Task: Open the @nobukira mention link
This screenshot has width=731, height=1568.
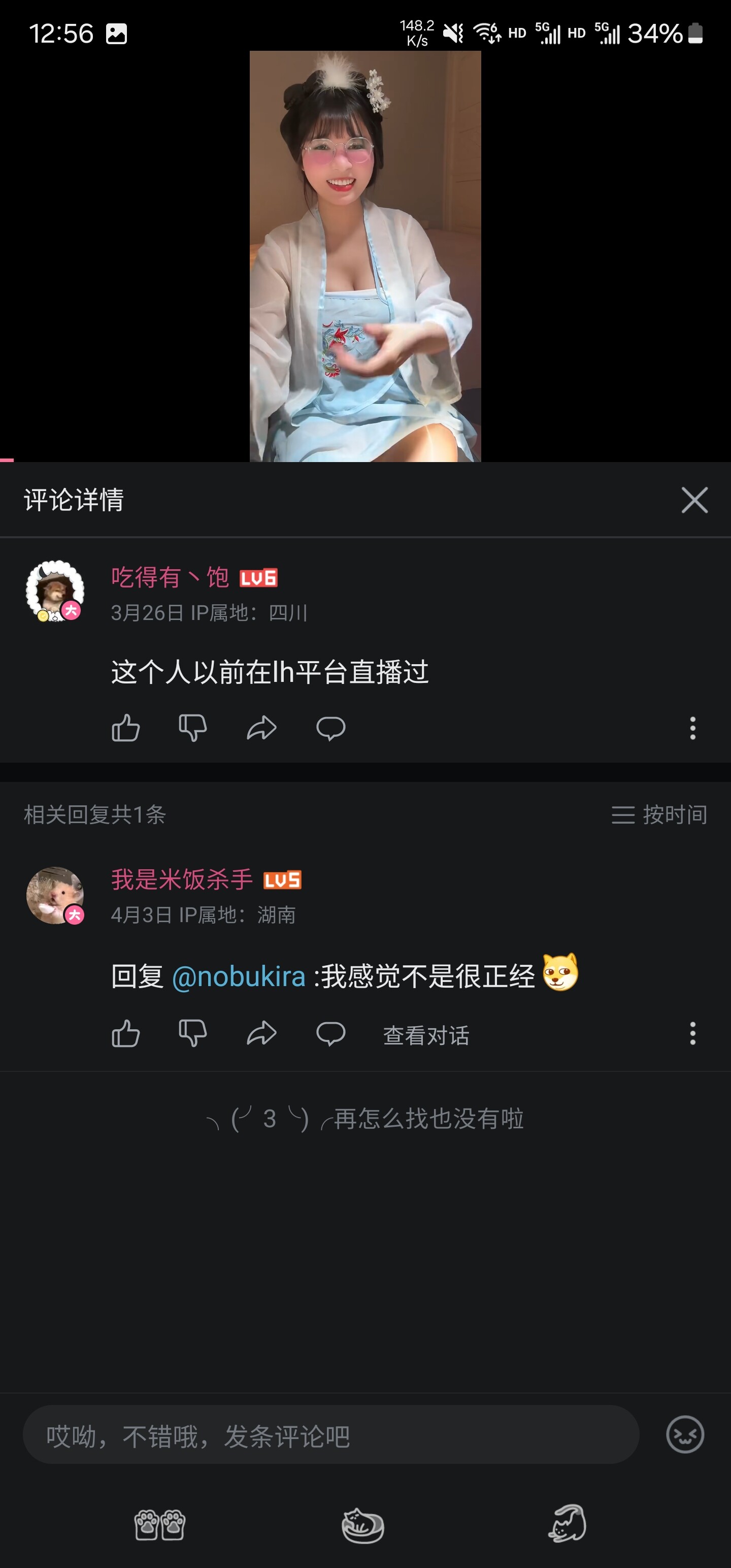Action: coord(239,976)
